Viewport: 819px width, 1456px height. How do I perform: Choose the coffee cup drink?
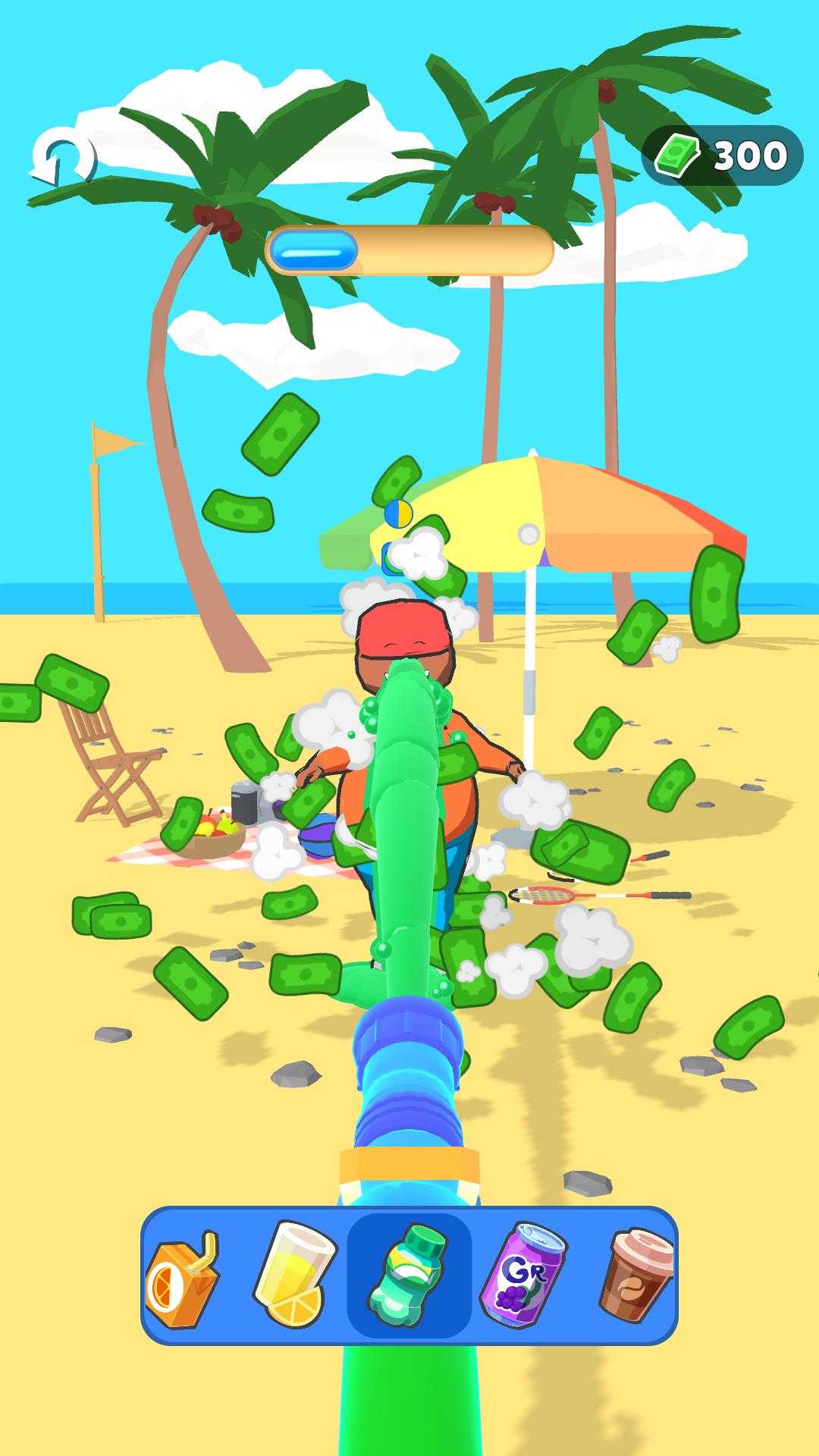click(x=635, y=1276)
